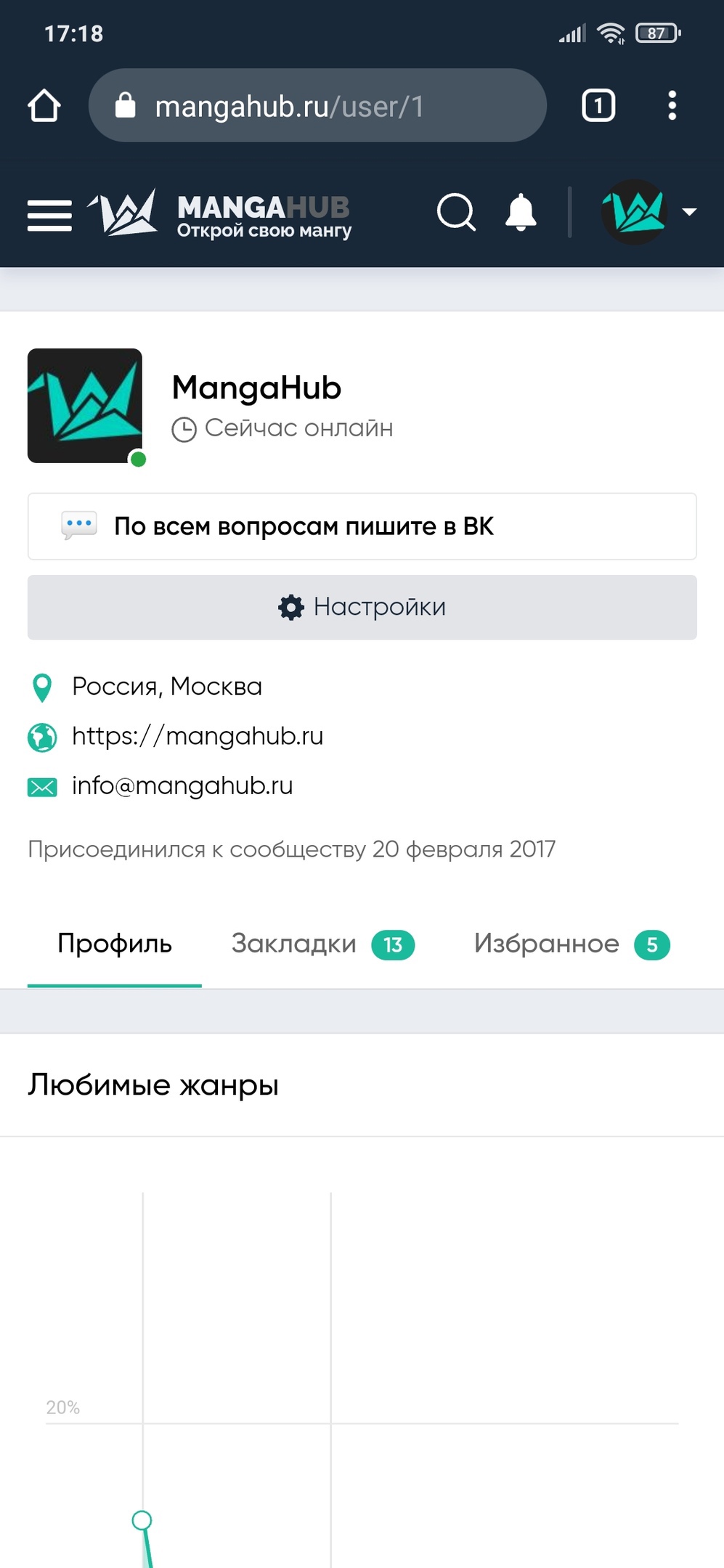Switch to the Избранное tab
This screenshot has height=1568, width=724.
coord(572,944)
